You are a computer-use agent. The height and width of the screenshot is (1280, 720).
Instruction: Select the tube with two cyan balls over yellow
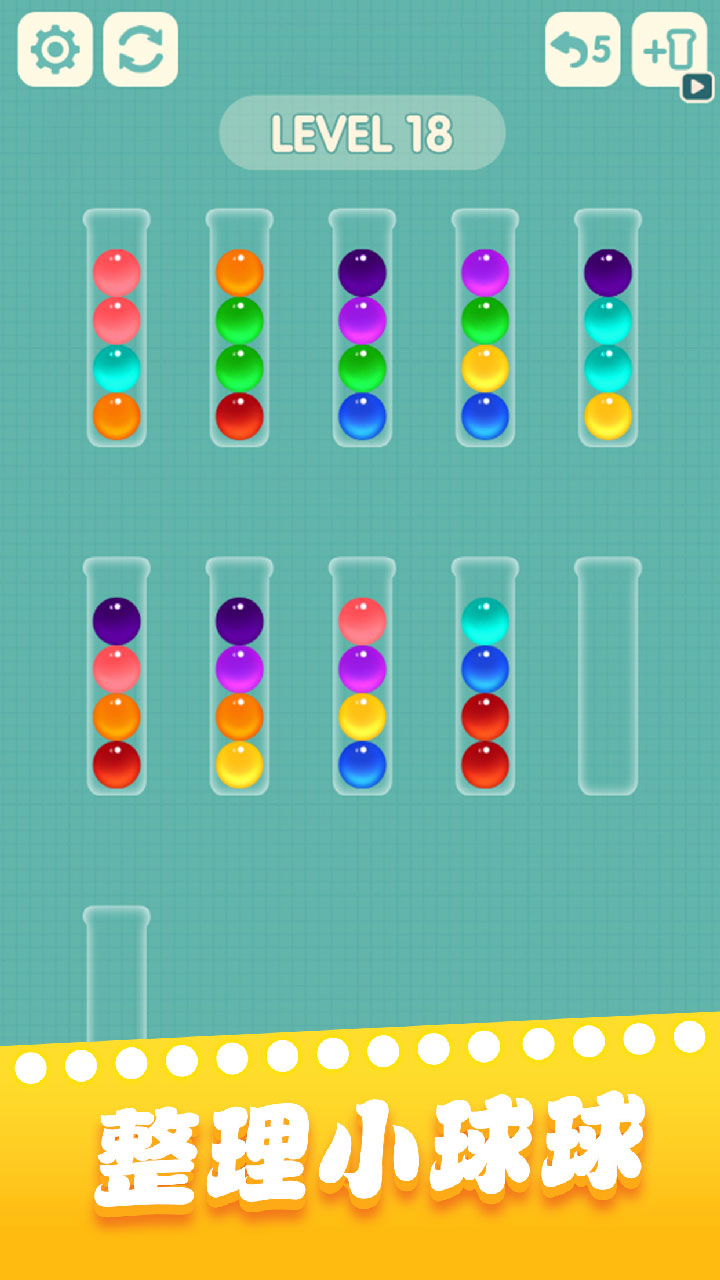tap(608, 330)
